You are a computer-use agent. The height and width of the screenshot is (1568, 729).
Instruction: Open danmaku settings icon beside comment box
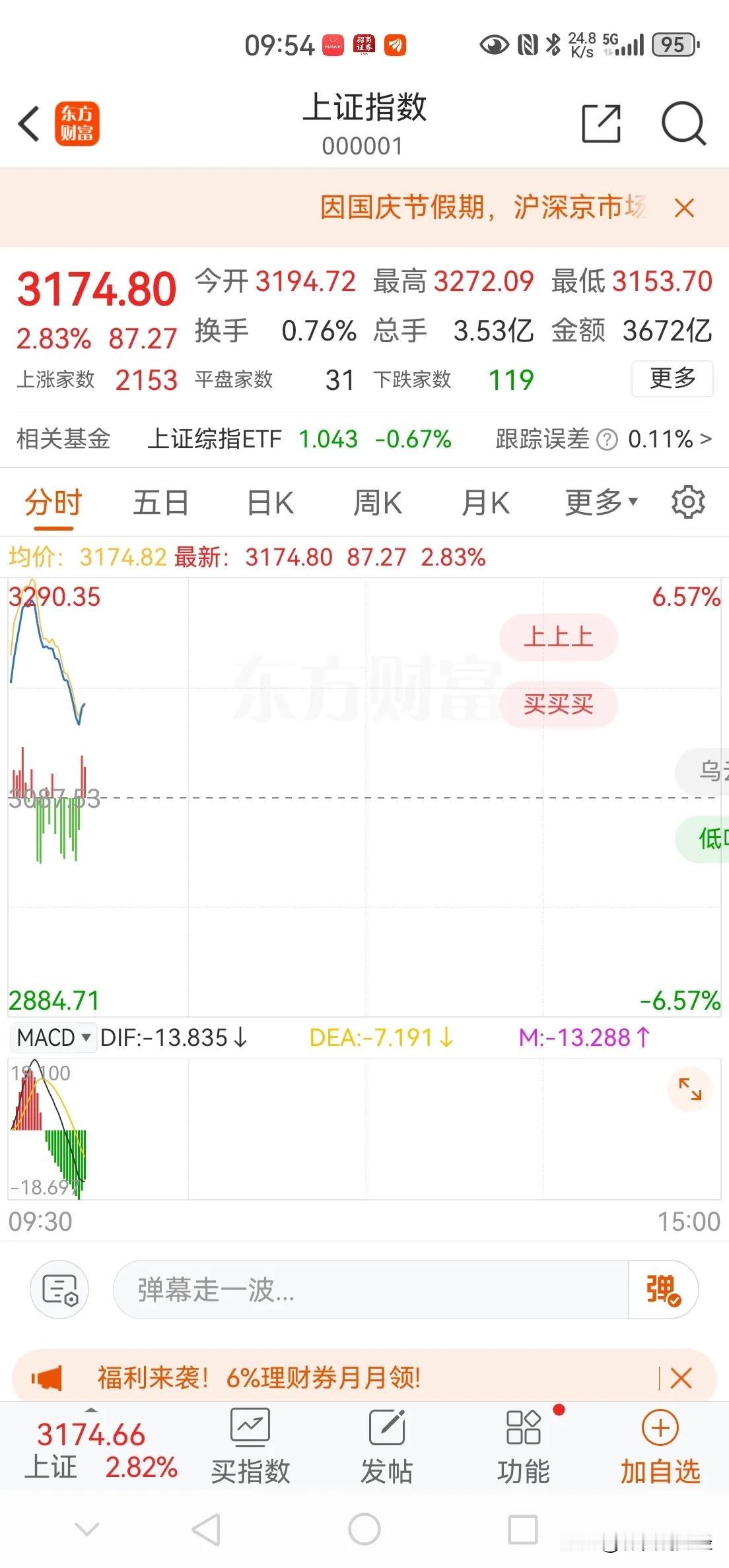(59, 1290)
